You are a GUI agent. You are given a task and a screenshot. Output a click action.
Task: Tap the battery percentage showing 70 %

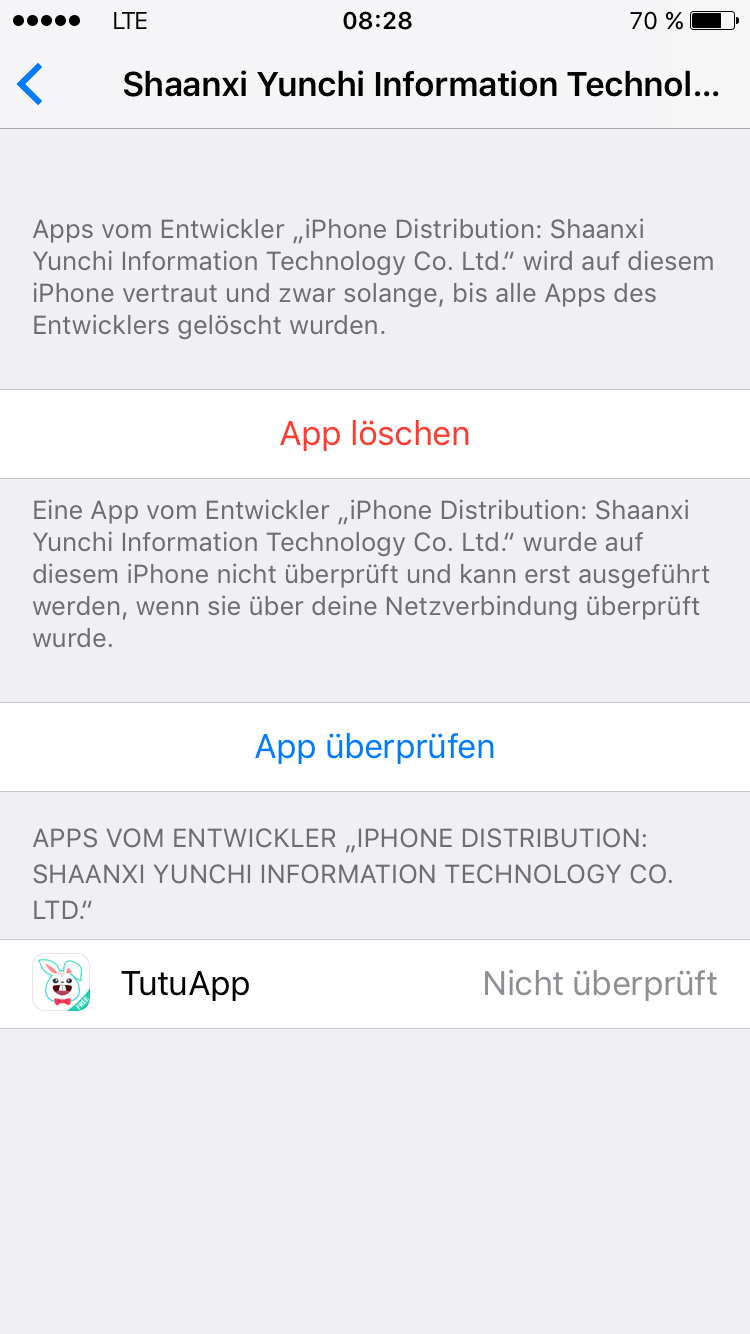655,20
